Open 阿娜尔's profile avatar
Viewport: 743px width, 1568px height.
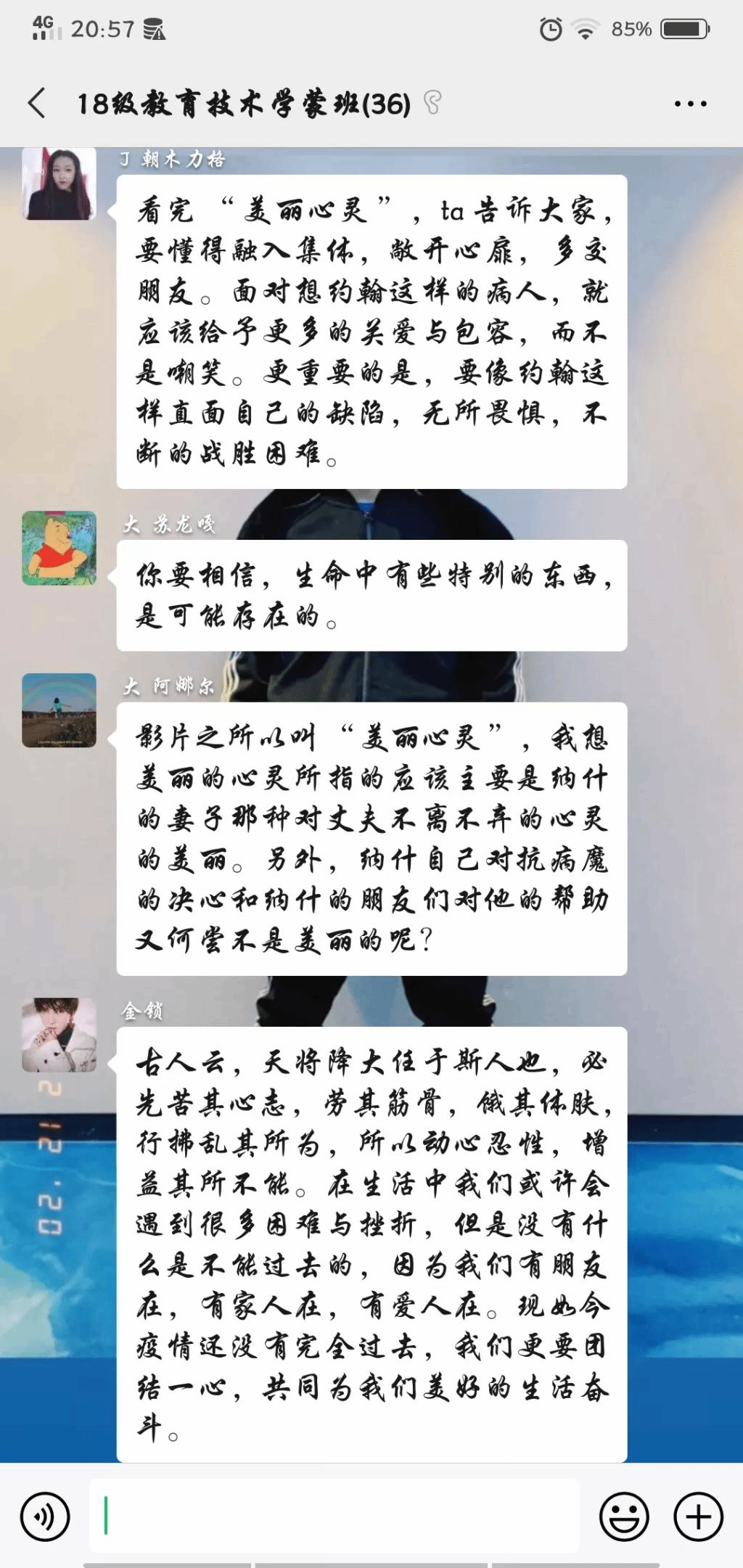59,710
